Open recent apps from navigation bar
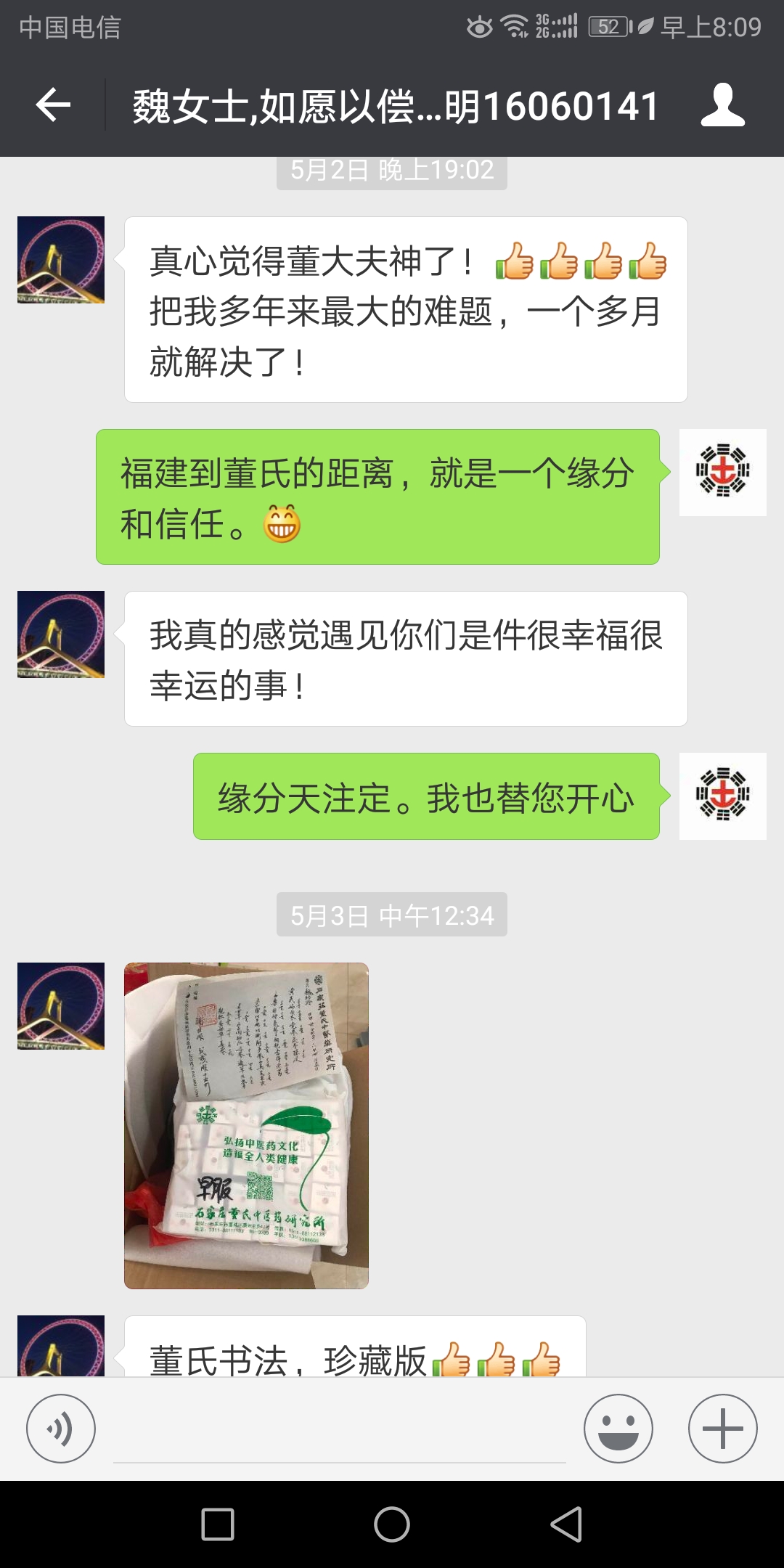784x1568 pixels. pyautogui.click(x=218, y=1524)
